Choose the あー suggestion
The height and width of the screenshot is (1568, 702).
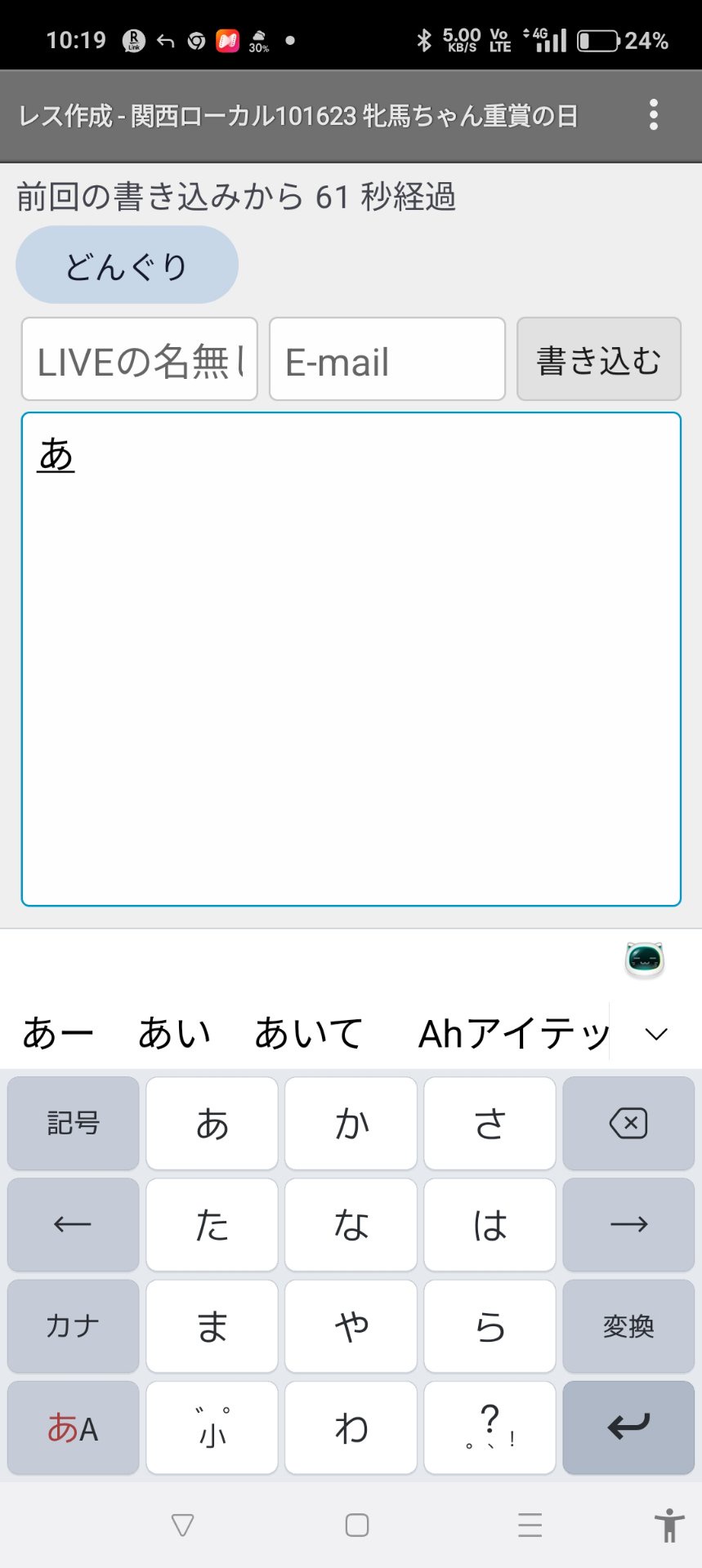click(58, 1034)
